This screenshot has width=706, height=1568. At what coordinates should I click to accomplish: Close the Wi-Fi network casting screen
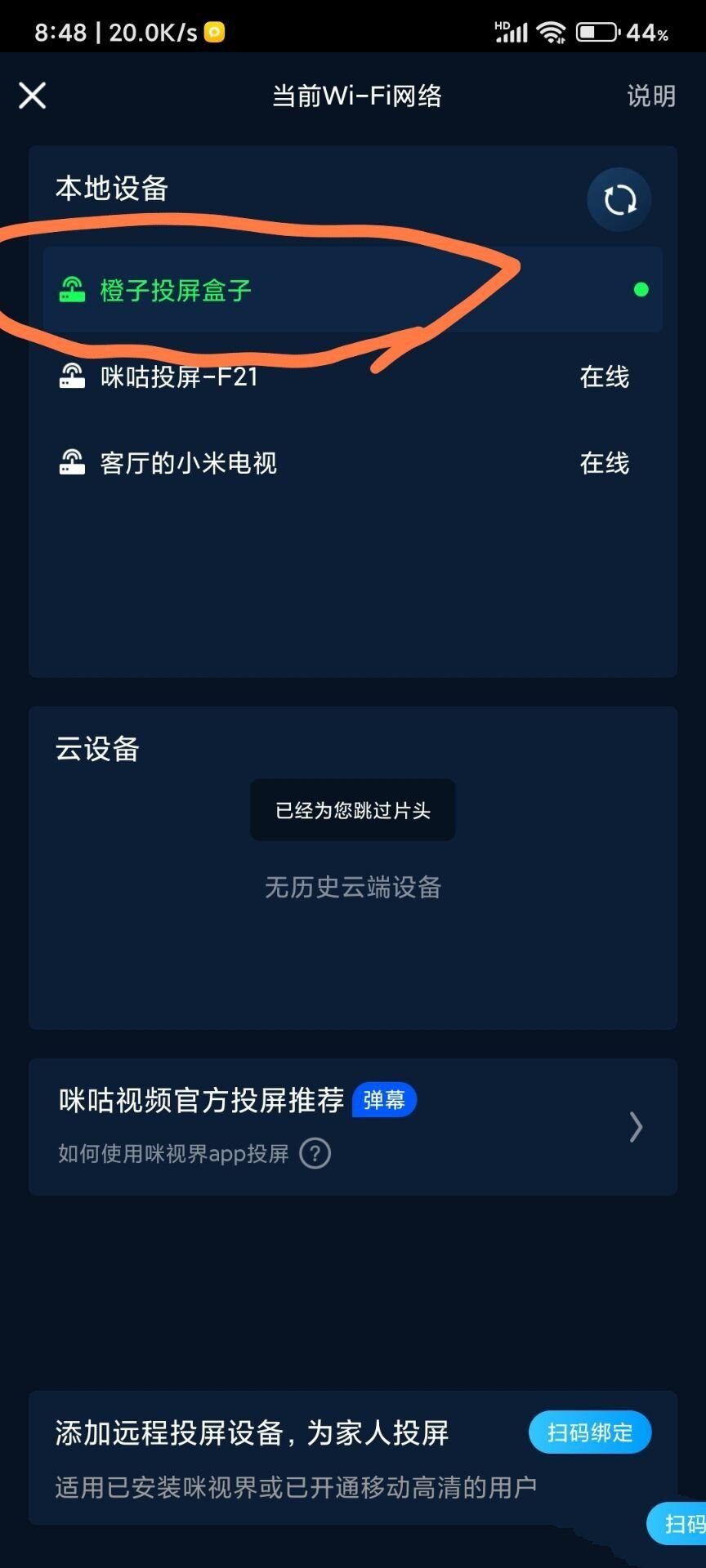[x=33, y=96]
